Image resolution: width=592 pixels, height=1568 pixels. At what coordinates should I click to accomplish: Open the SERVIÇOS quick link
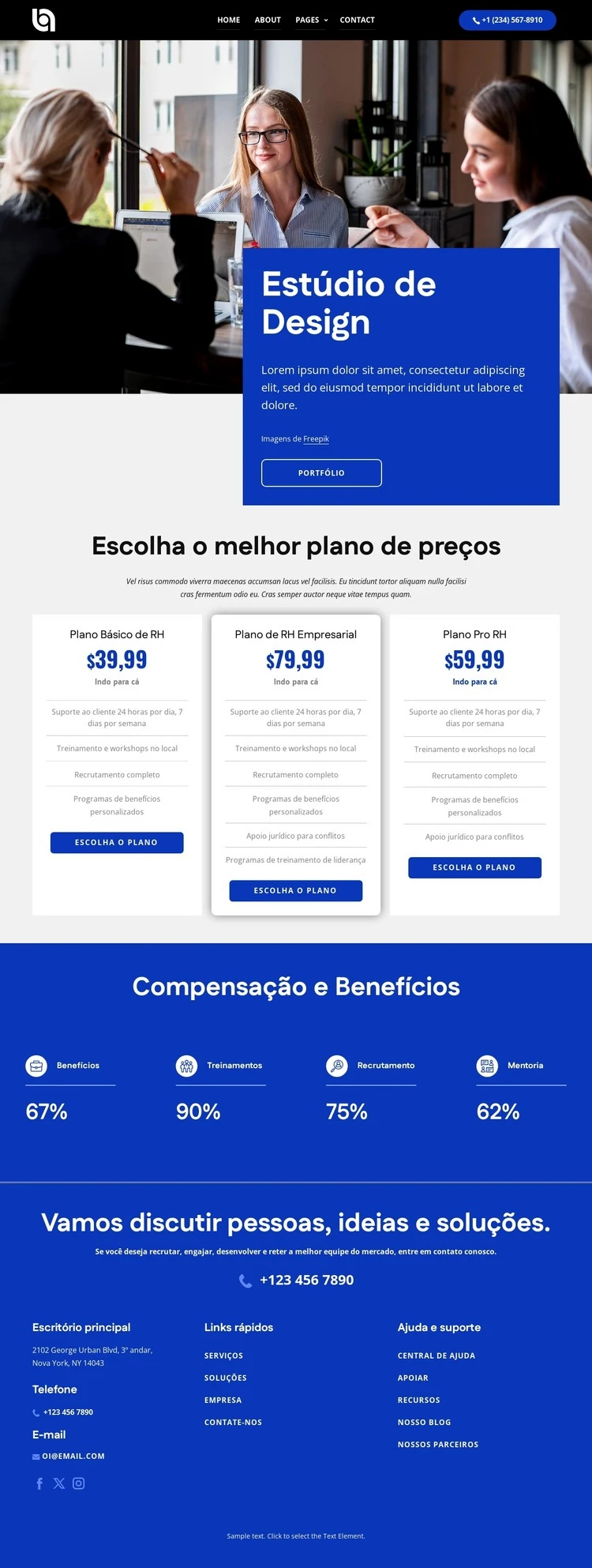click(x=223, y=1356)
